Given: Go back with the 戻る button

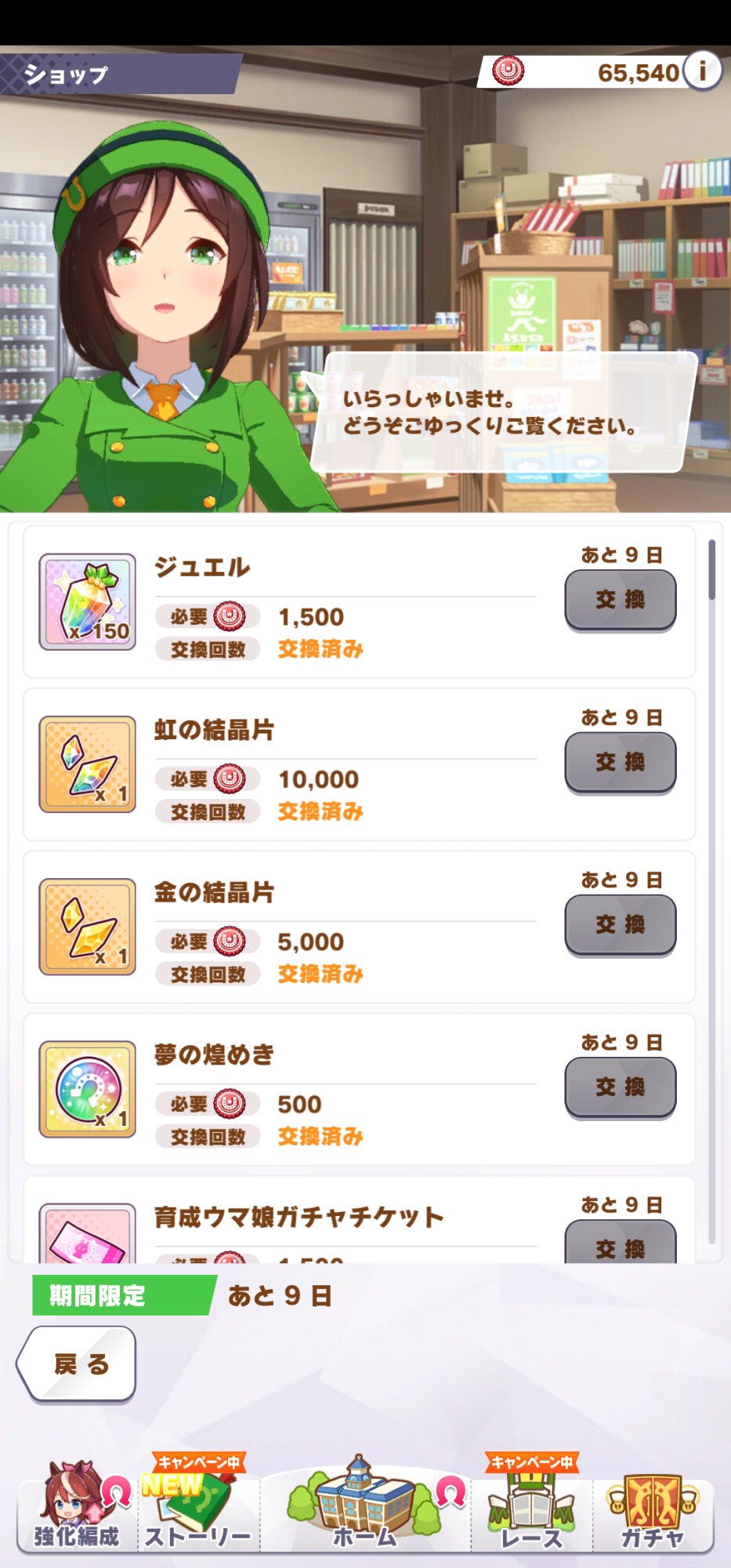Looking at the screenshot, I should (78, 1363).
